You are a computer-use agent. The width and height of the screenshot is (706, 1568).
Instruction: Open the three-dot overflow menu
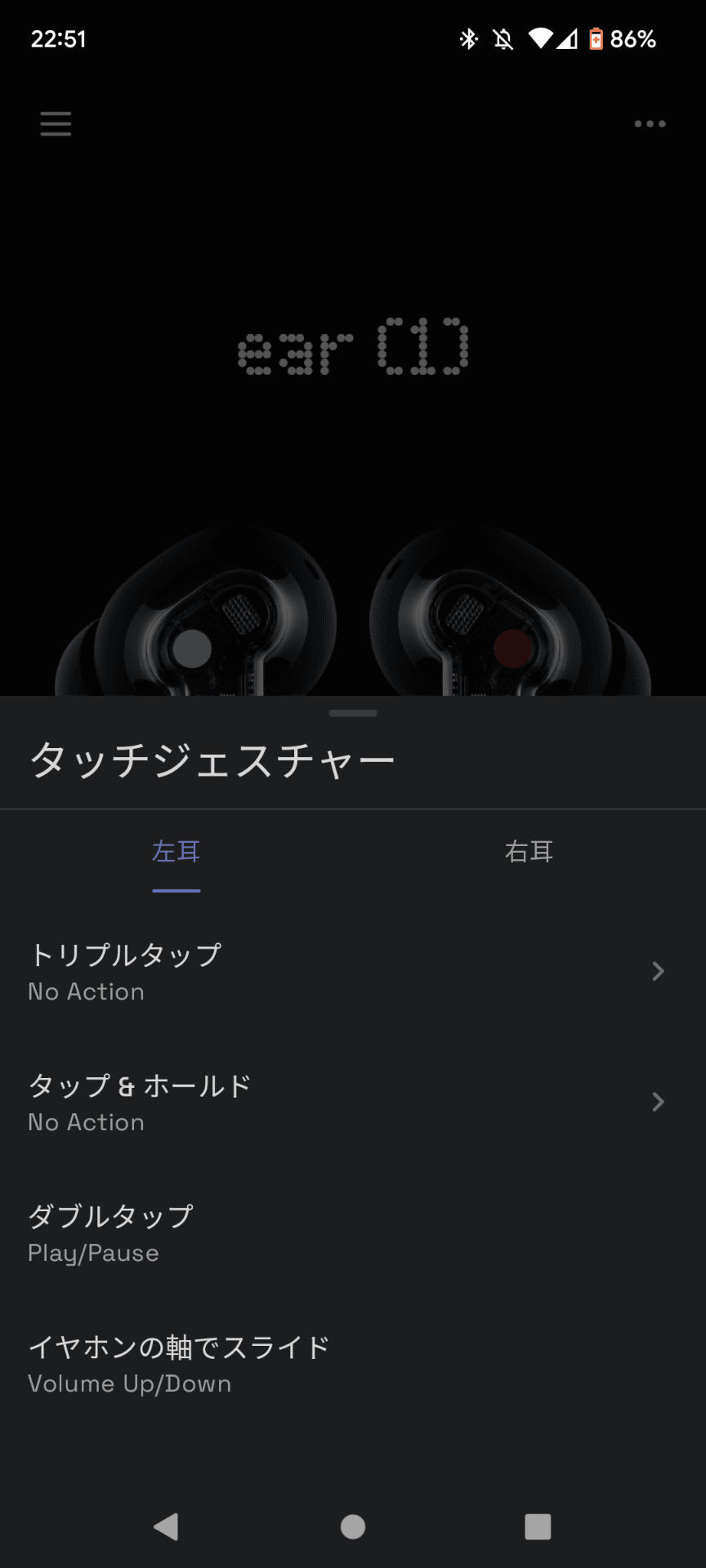650,124
